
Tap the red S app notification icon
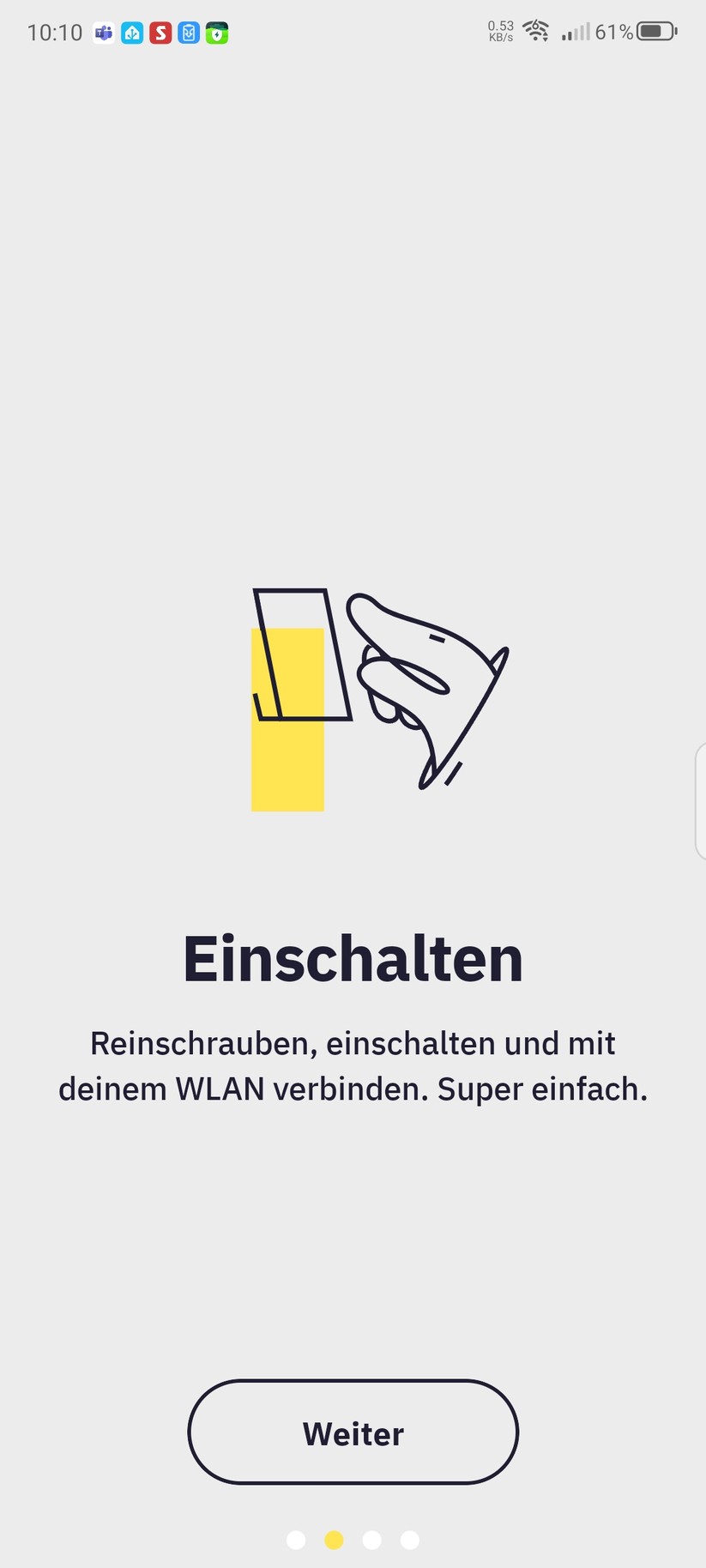pos(160,33)
